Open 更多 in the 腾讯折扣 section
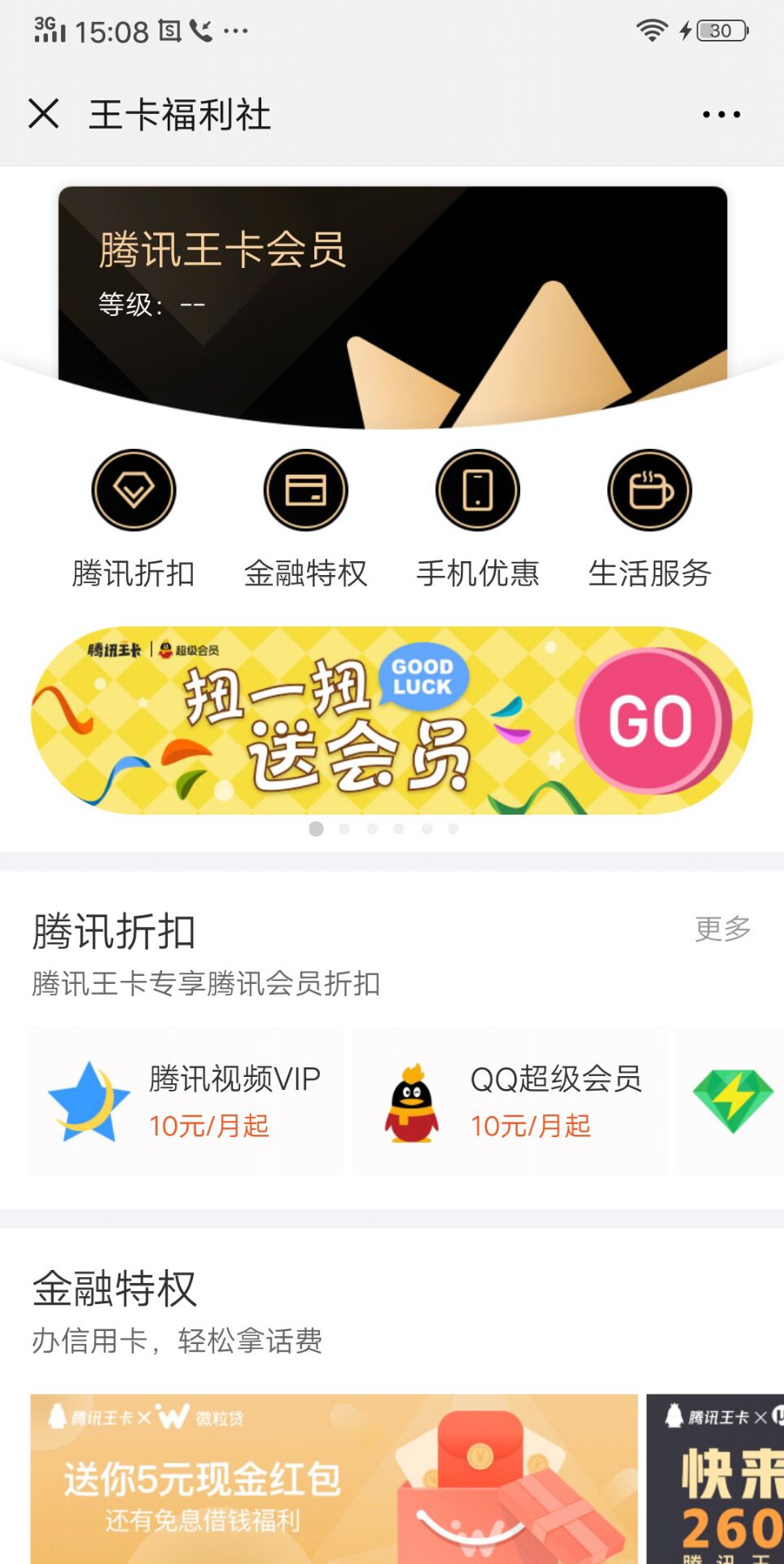Viewport: 784px width, 1564px height. 723,929
